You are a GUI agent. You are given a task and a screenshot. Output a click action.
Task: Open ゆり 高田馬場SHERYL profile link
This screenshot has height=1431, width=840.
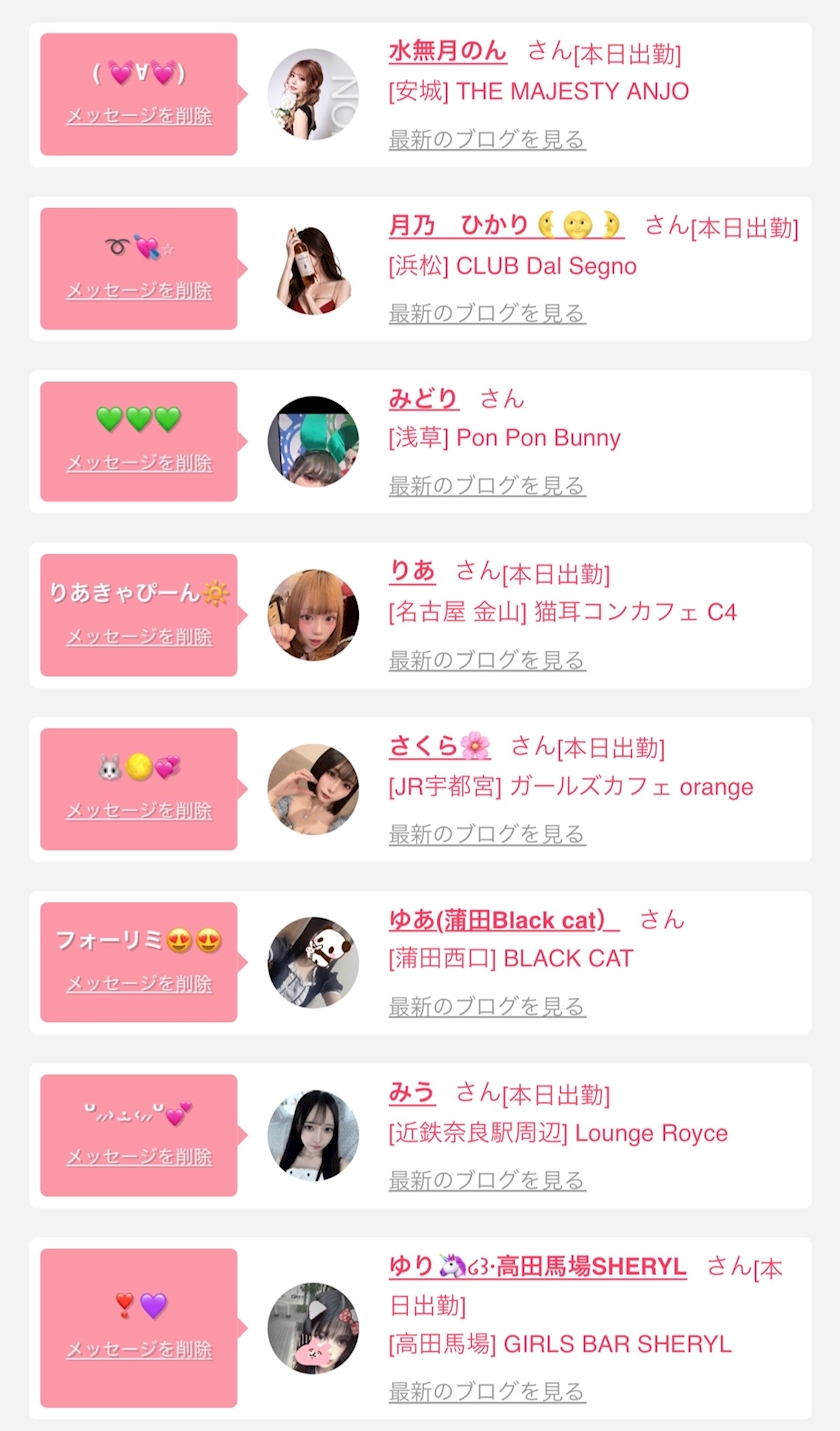538,1266
